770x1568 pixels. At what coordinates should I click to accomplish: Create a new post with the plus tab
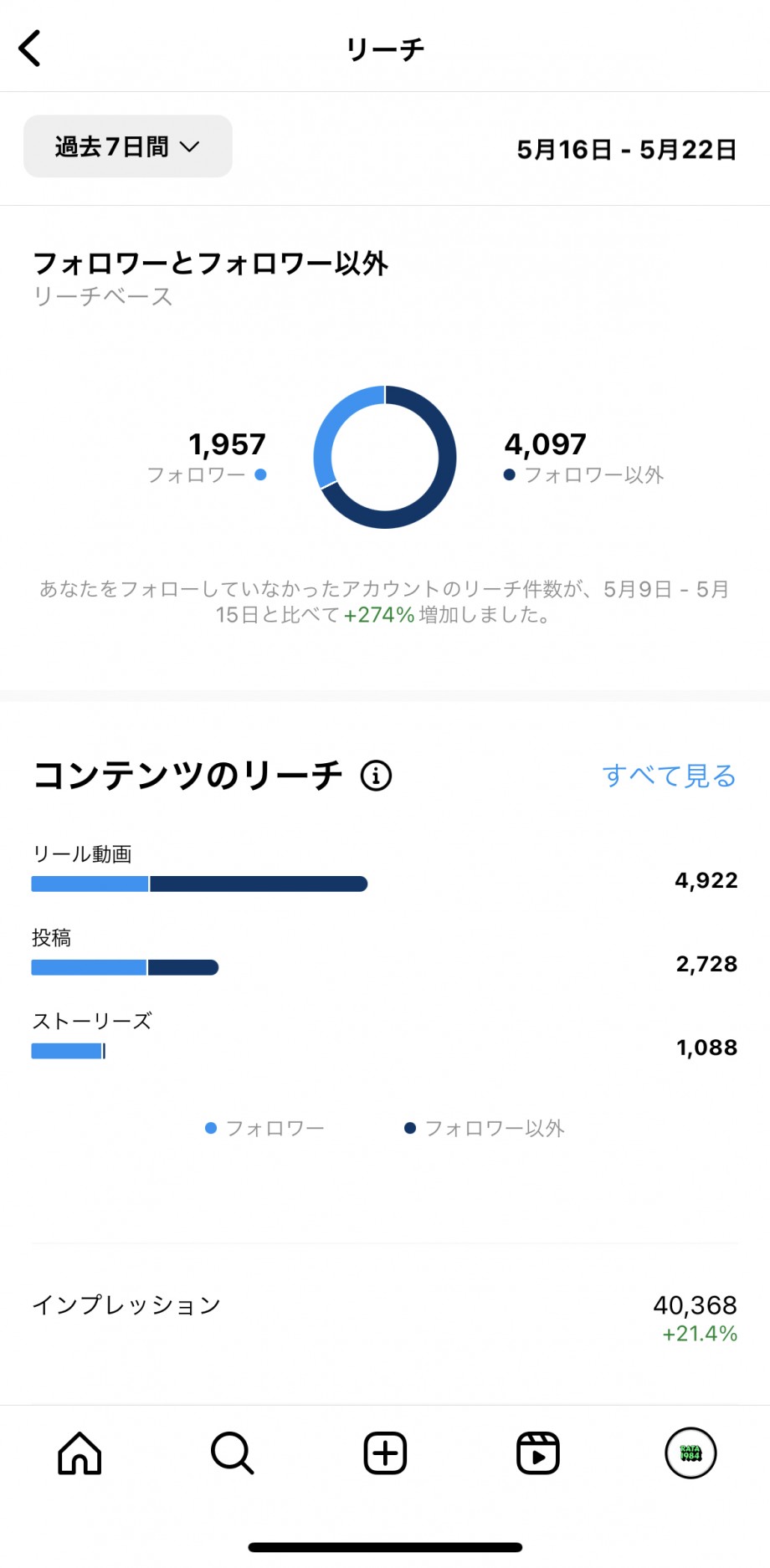click(x=385, y=1453)
